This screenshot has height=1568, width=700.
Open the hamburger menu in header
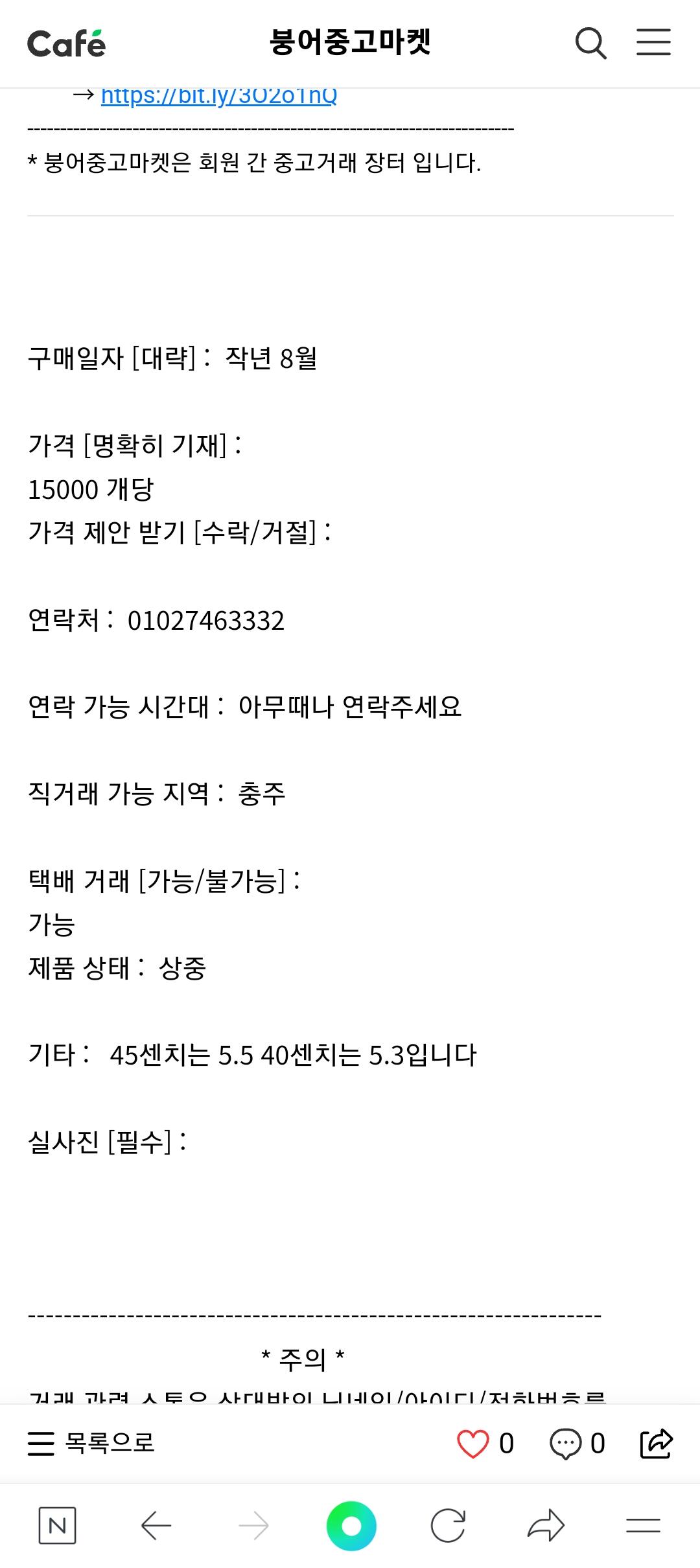pyautogui.click(x=653, y=42)
